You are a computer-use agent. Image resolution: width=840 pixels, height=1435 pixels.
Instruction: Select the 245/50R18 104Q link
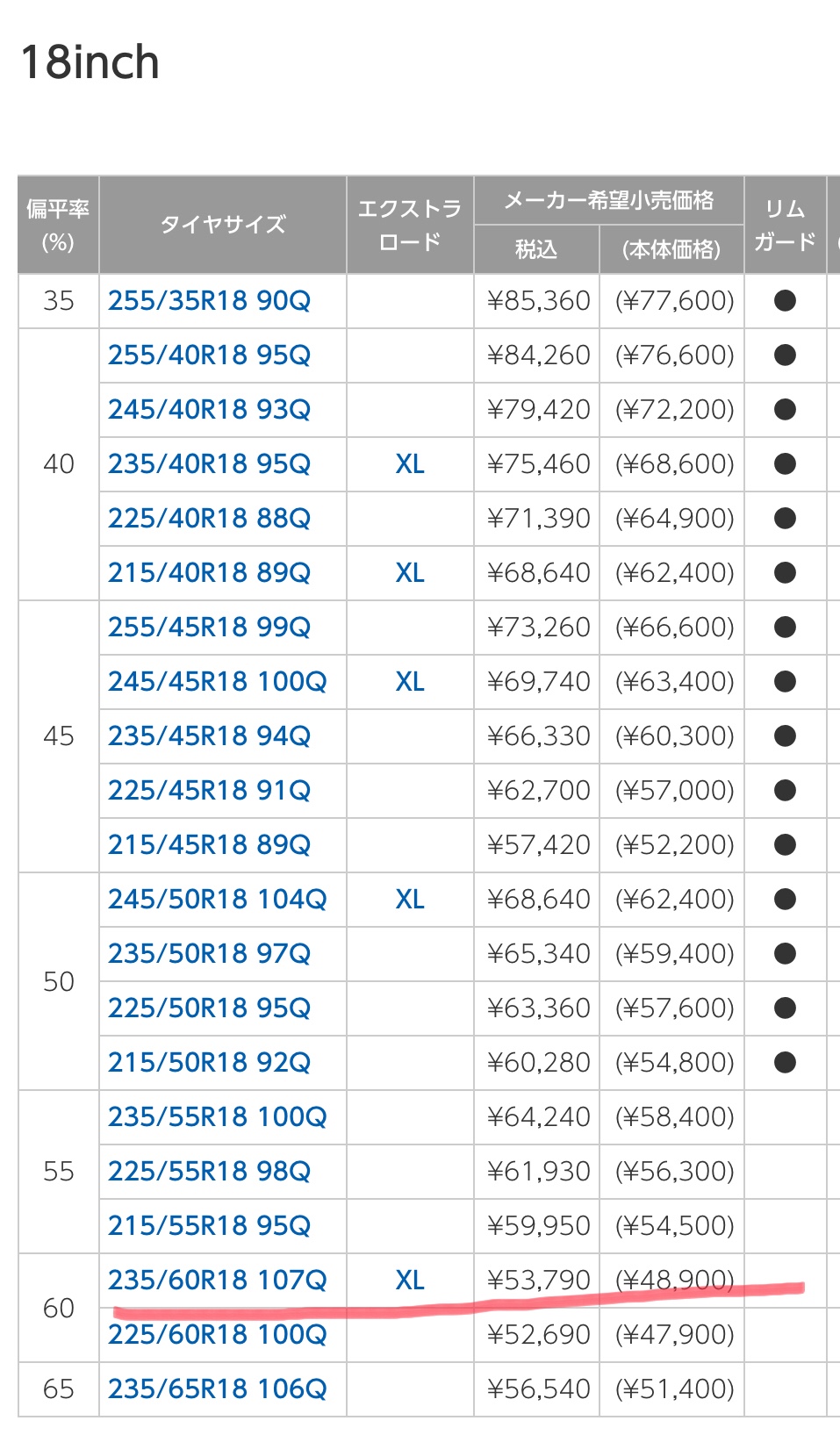point(217,900)
